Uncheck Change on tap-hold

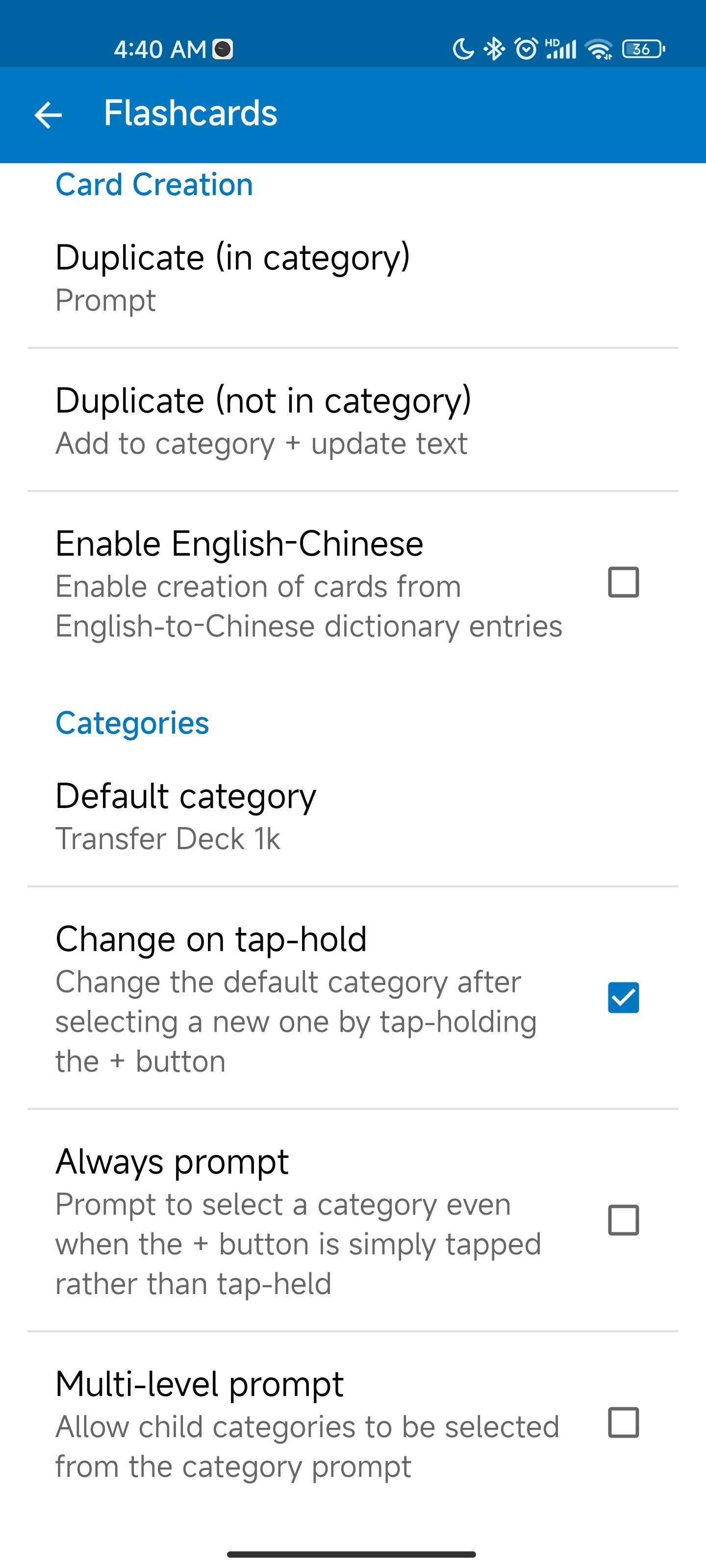coord(623,998)
